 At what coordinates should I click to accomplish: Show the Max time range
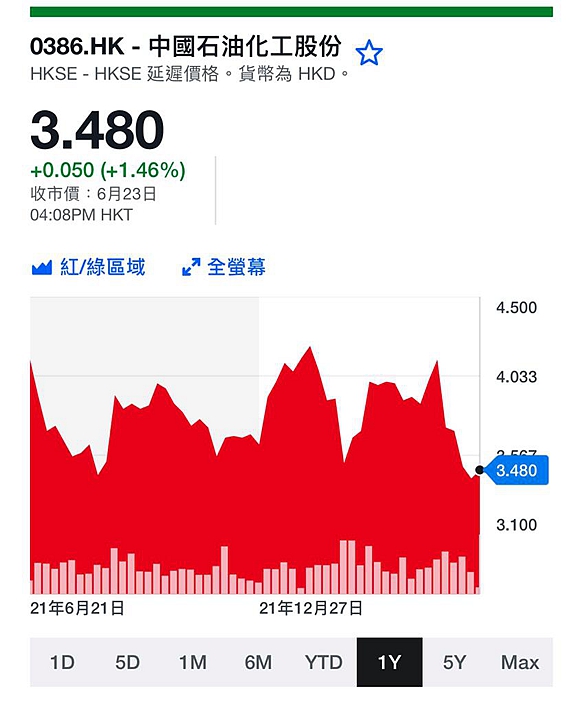[520, 662]
